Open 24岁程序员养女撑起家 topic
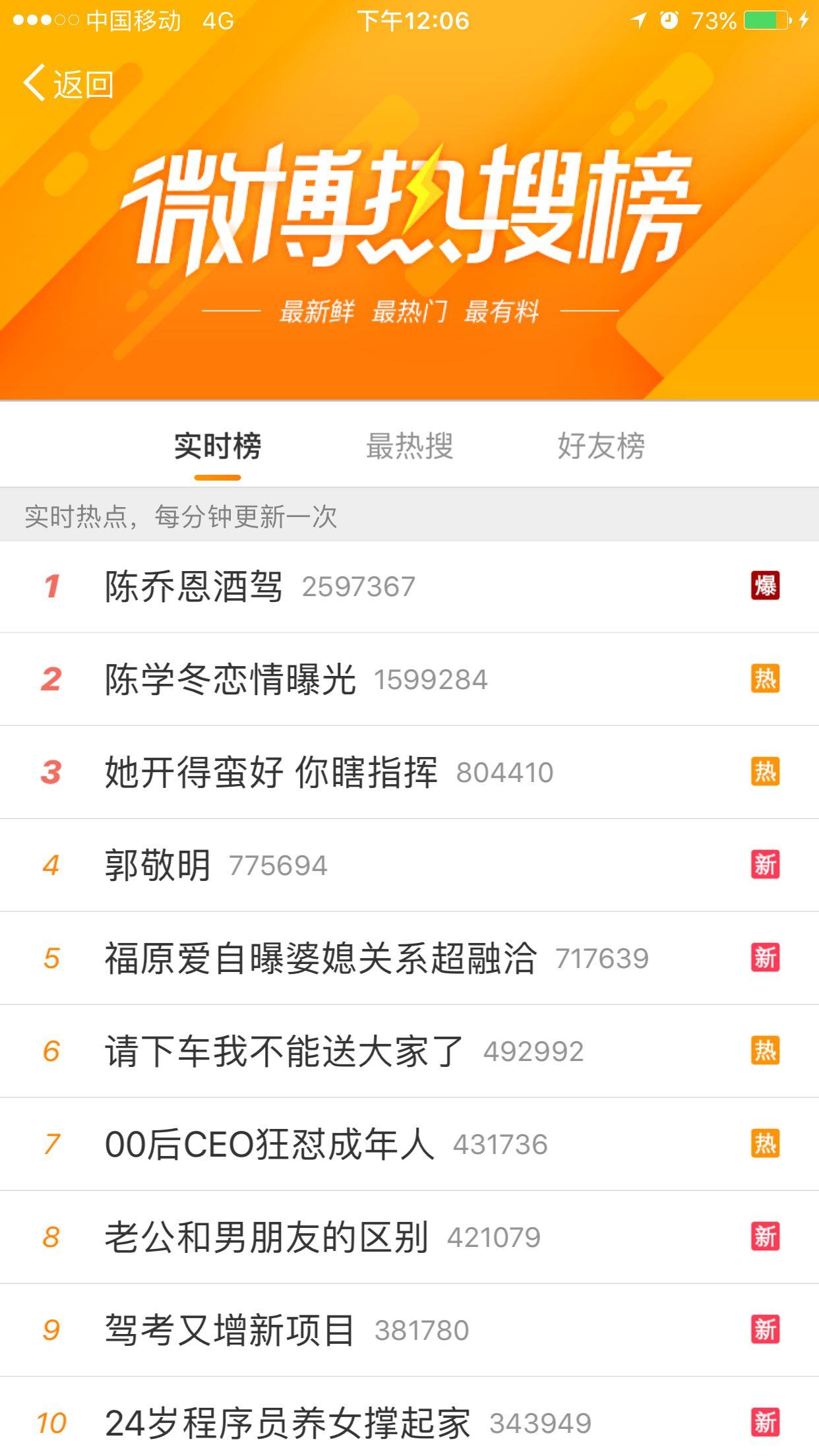 [409, 1417]
